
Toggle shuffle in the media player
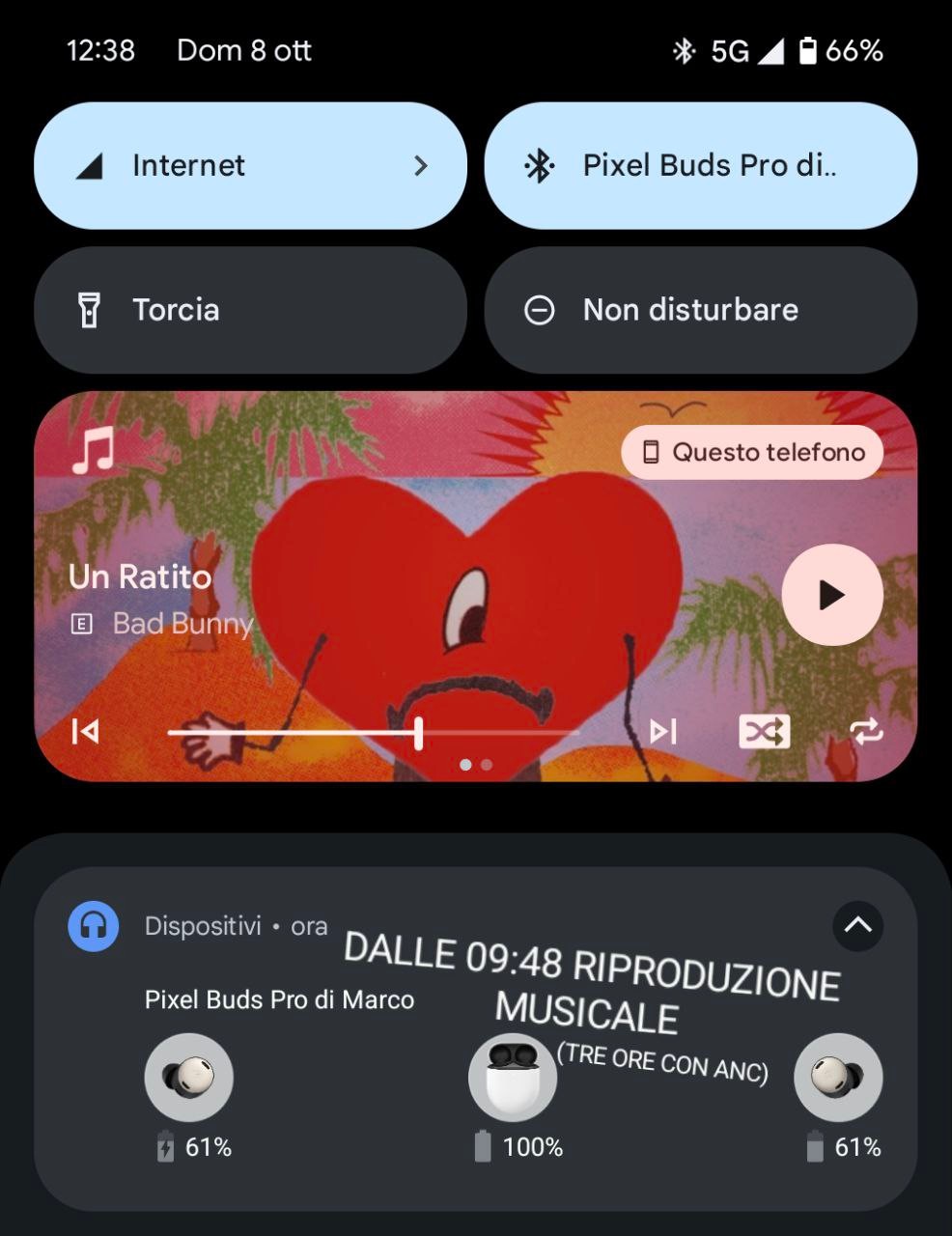click(764, 732)
